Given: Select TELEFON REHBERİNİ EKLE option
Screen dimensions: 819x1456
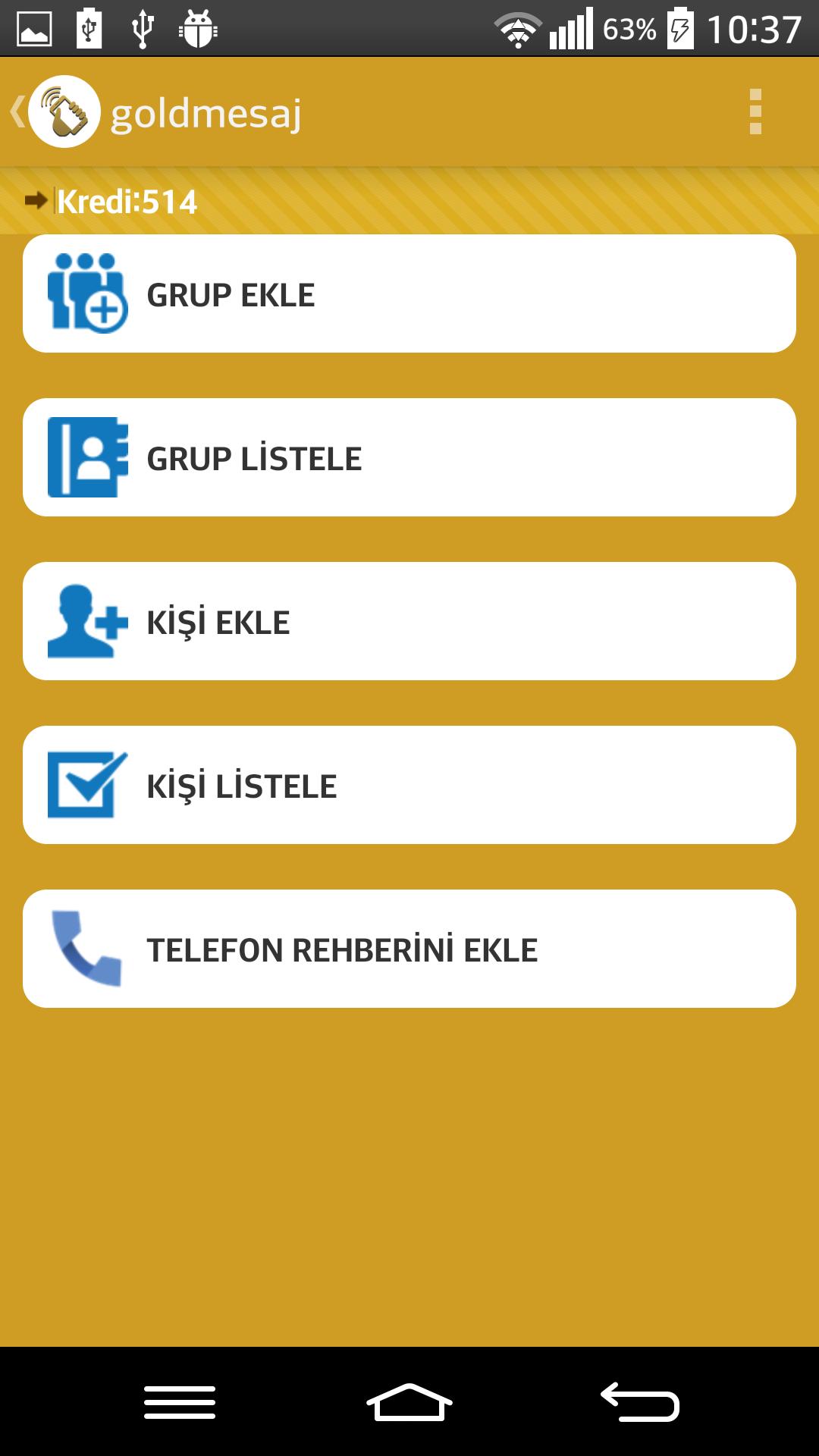Looking at the screenshot, I should [x=409, y=948].
